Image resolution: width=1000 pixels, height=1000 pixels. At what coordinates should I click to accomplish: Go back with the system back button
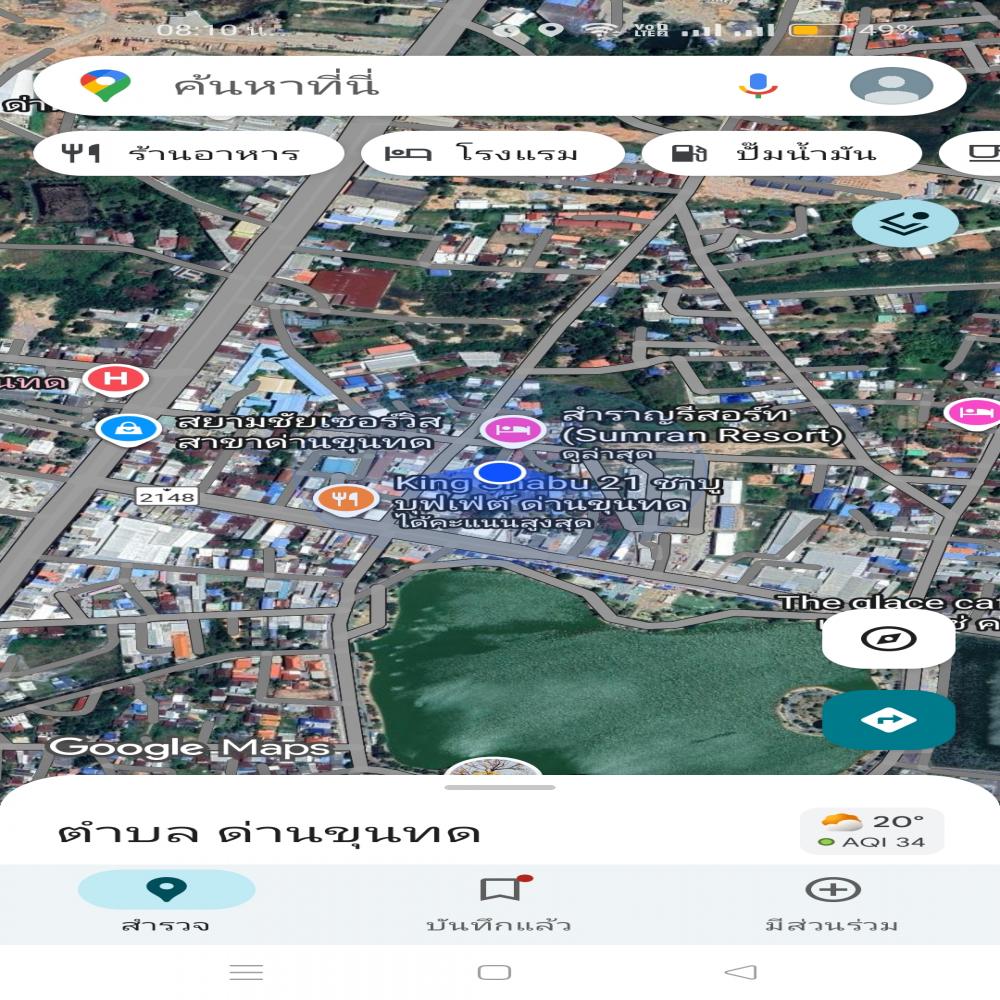coord(740,972)
